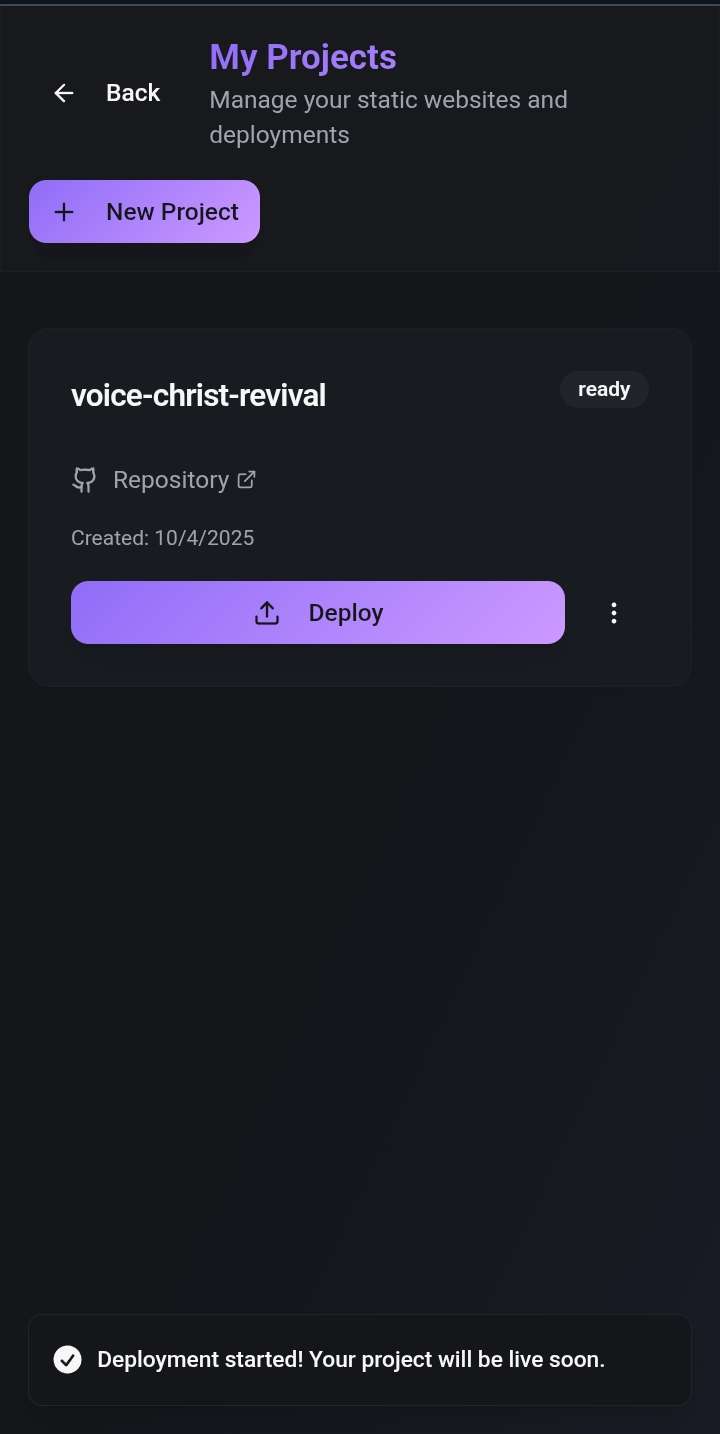The image size is (720, 1434).
Task: Deploy the voice-christ-revival project
Action: coord(318,612)
